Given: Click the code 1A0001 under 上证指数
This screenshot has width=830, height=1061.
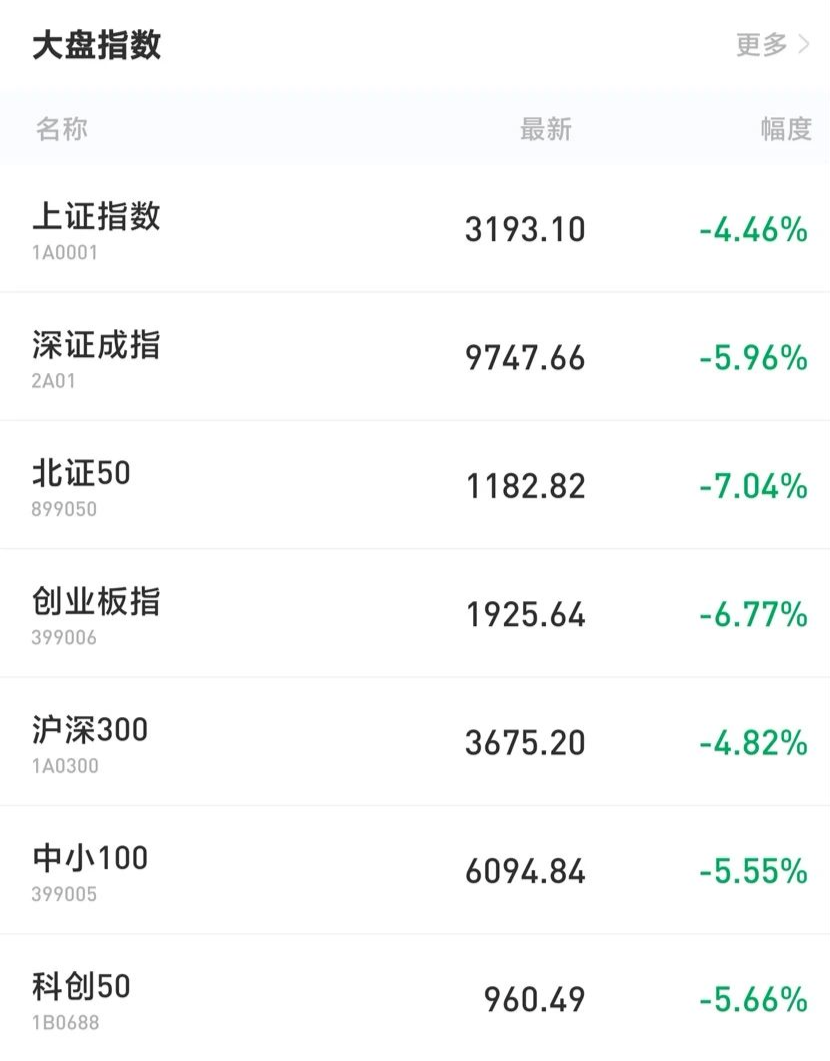Looking at the screenshot, I should point(63,254).
